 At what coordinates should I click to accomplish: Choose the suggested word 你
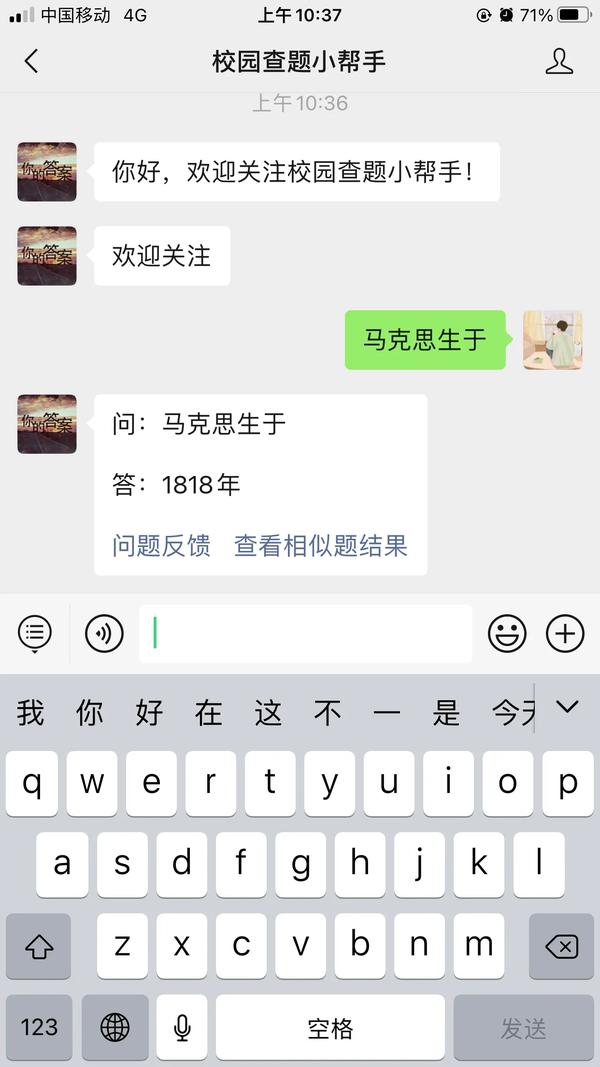90,712
